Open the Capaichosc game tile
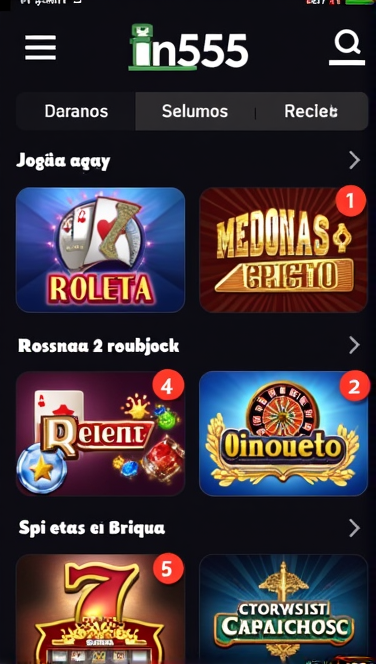The width and height of the screenshot is (376, 664). [283, 609]
